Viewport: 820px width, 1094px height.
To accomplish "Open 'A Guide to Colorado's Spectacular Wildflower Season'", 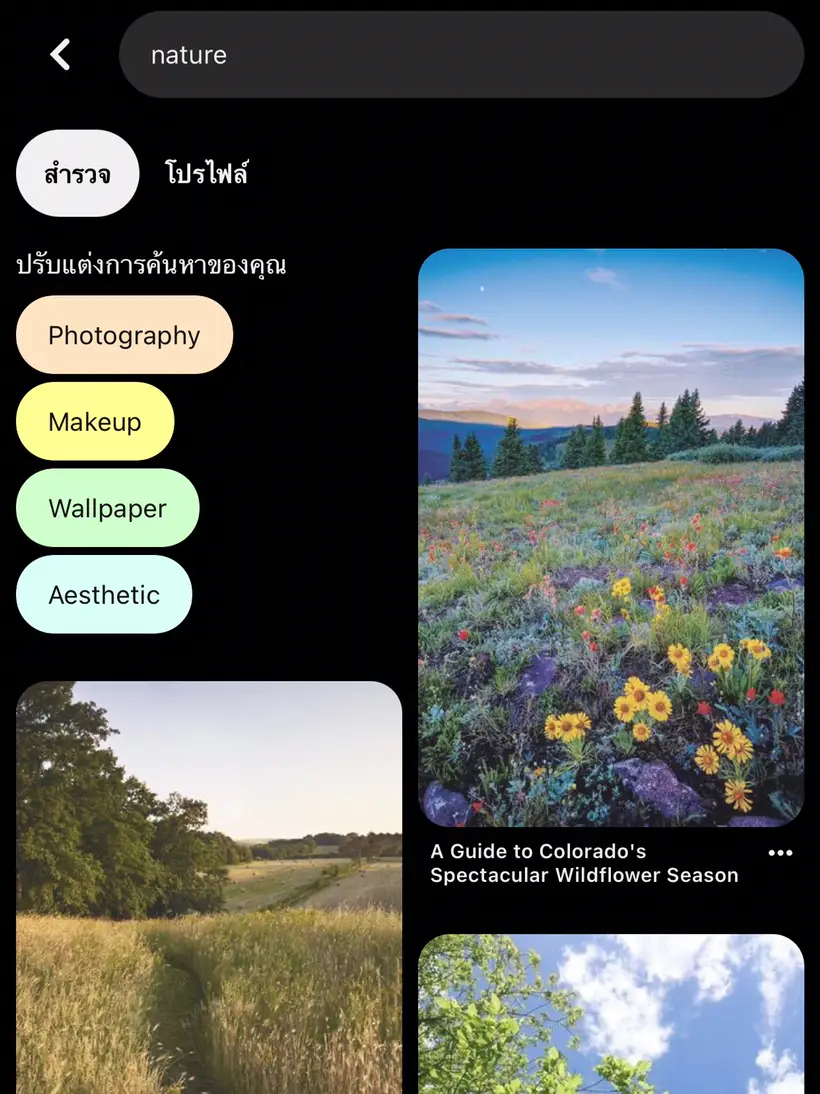I will pos(583,863).
